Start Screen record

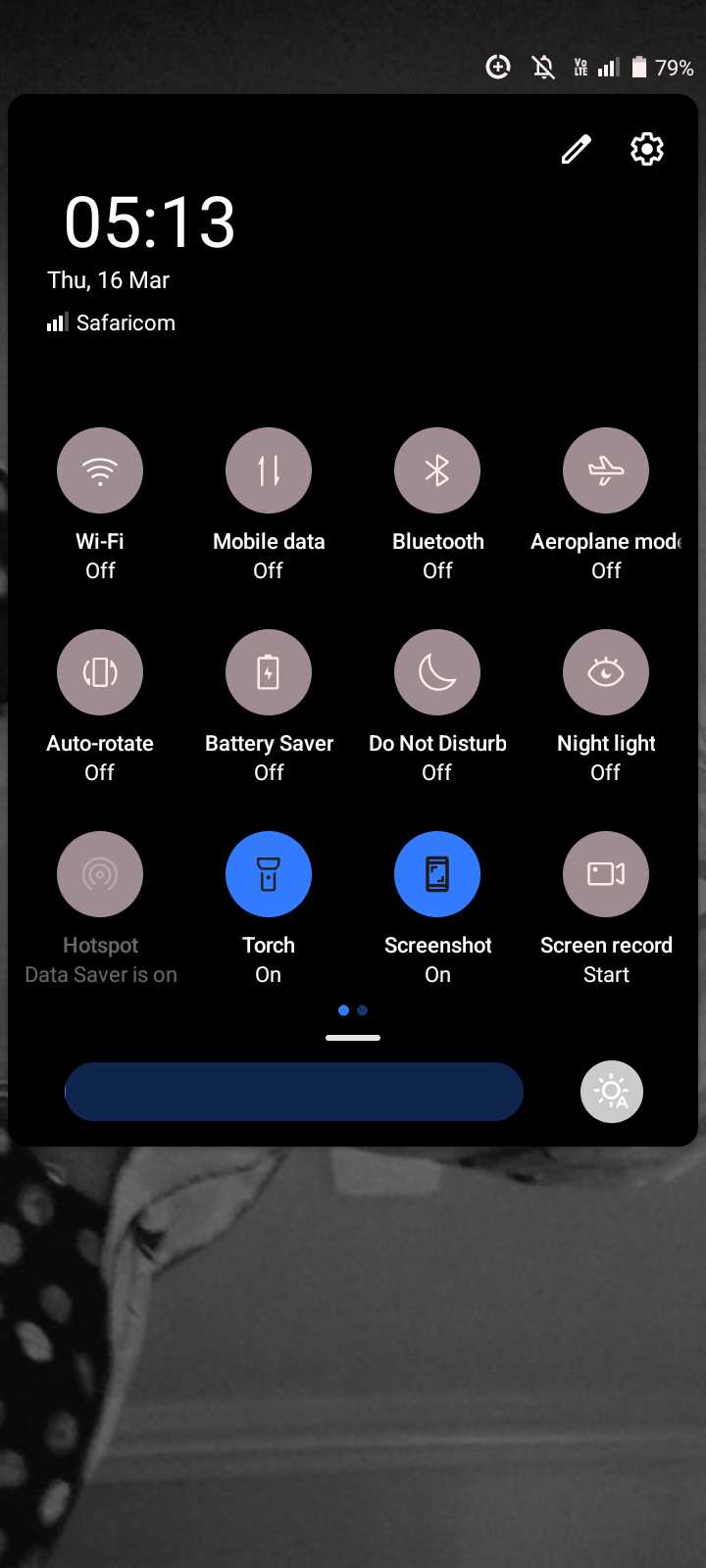point(606,874)
